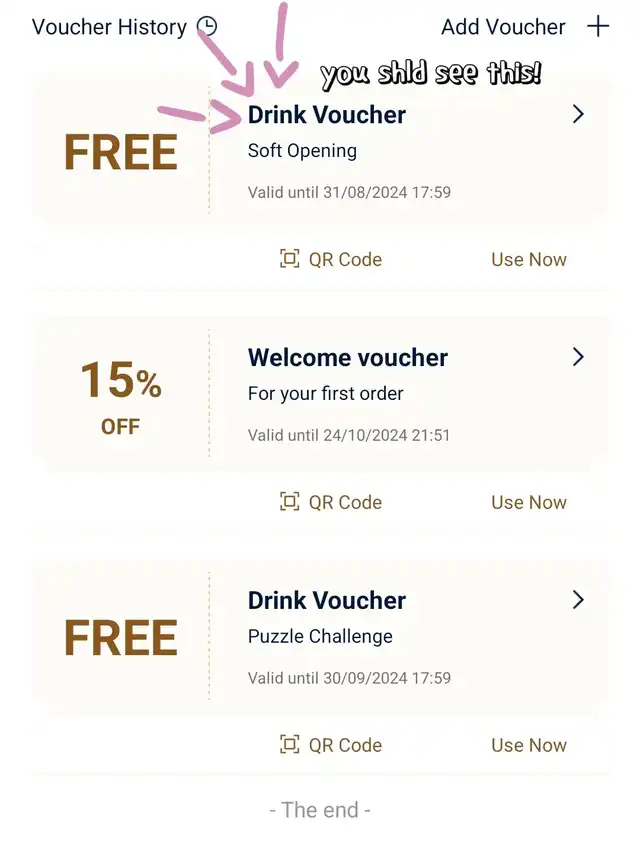Use the Soft Opening drink voucher now

(528, 259)
